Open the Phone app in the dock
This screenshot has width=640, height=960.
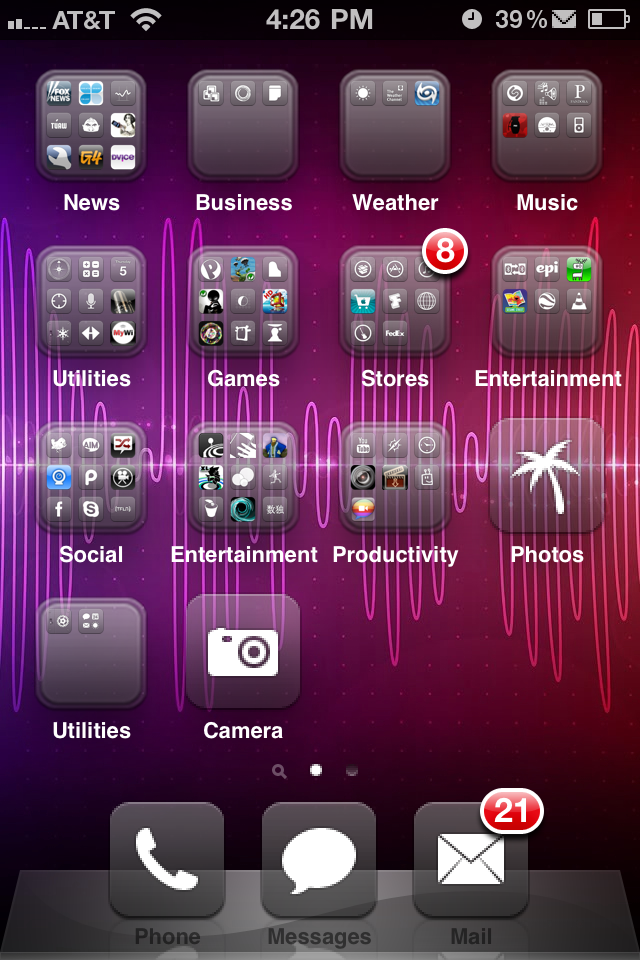tap(167, 860)
